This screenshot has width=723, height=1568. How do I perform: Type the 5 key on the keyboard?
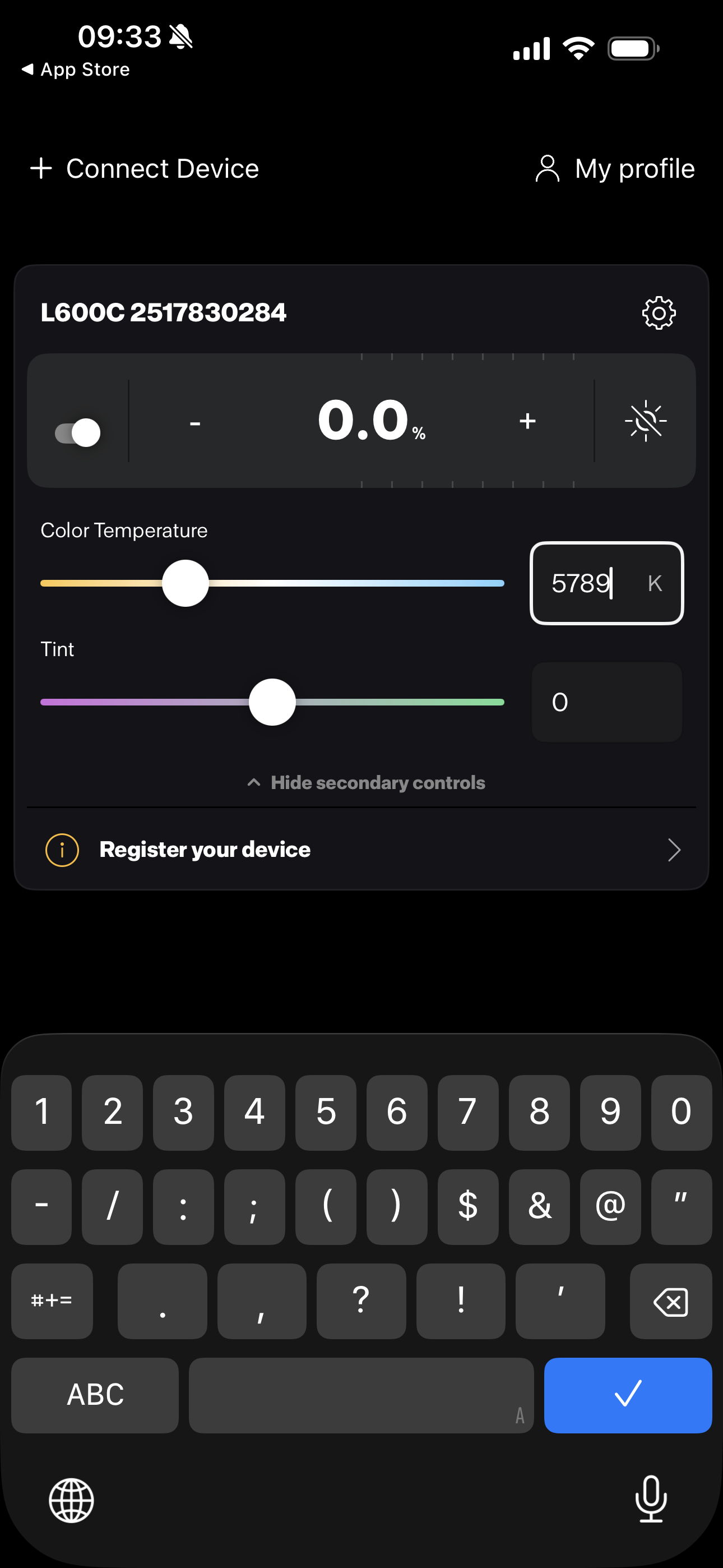coord(326,1112)
